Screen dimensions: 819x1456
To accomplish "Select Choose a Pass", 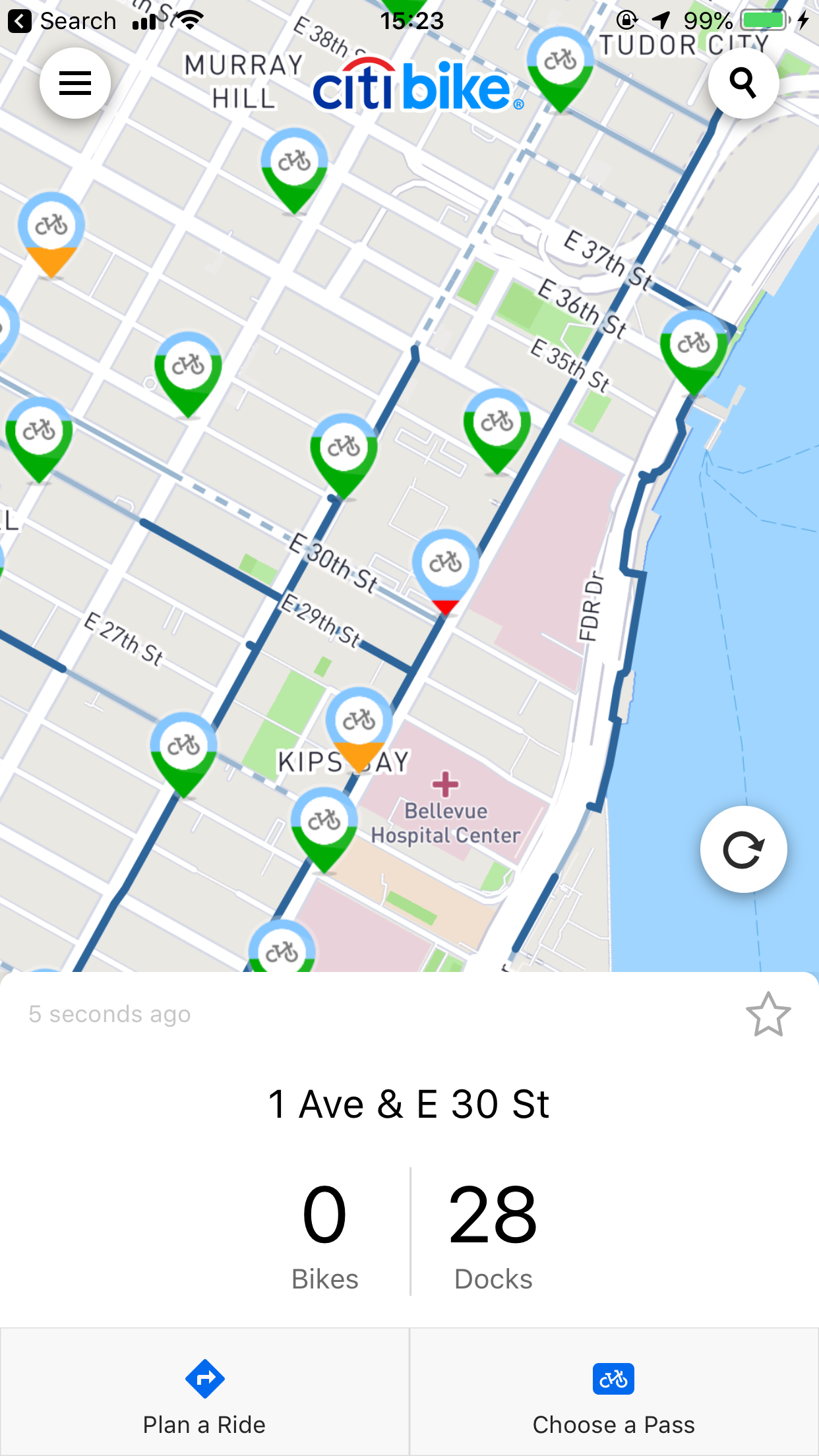I will pos(614,1393).
